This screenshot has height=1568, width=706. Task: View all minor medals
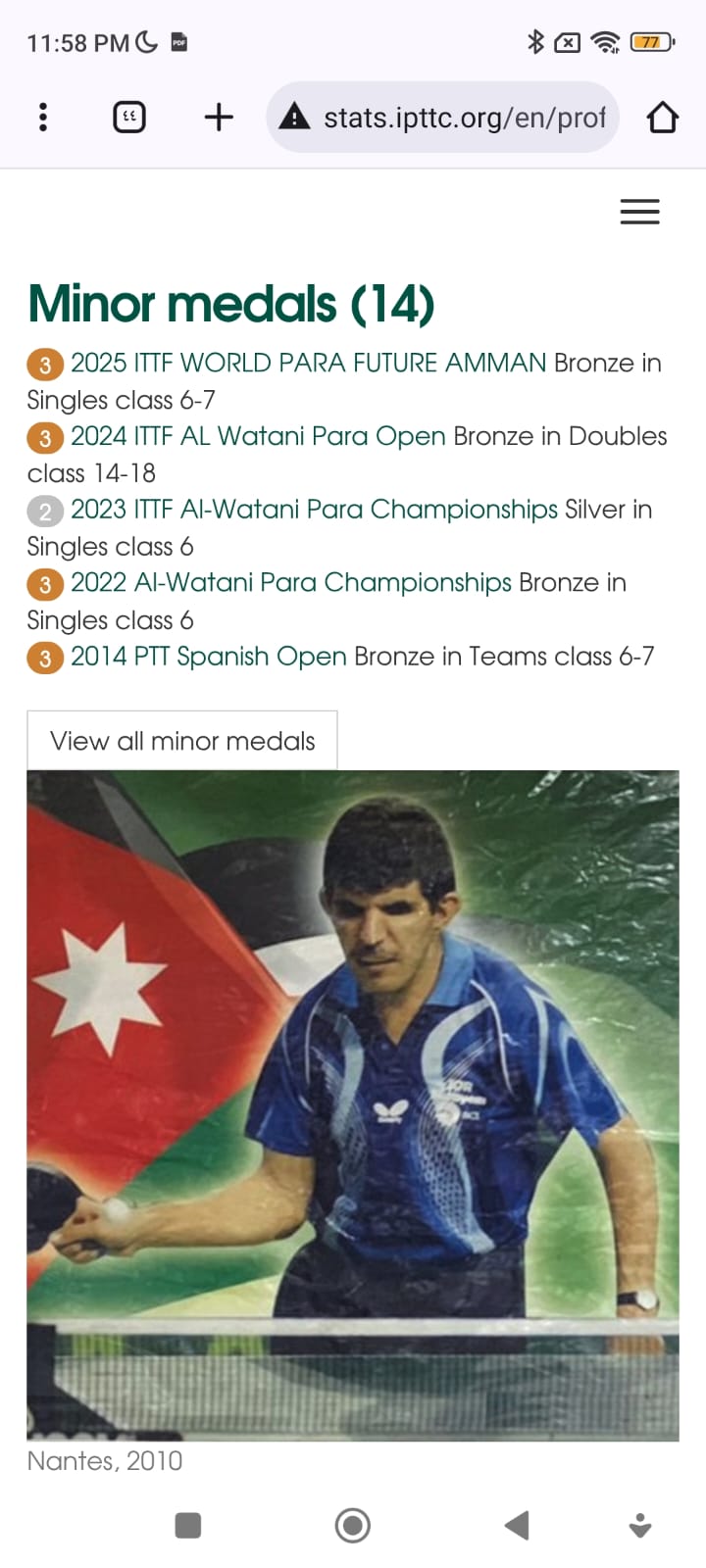[x=182, y=741]
